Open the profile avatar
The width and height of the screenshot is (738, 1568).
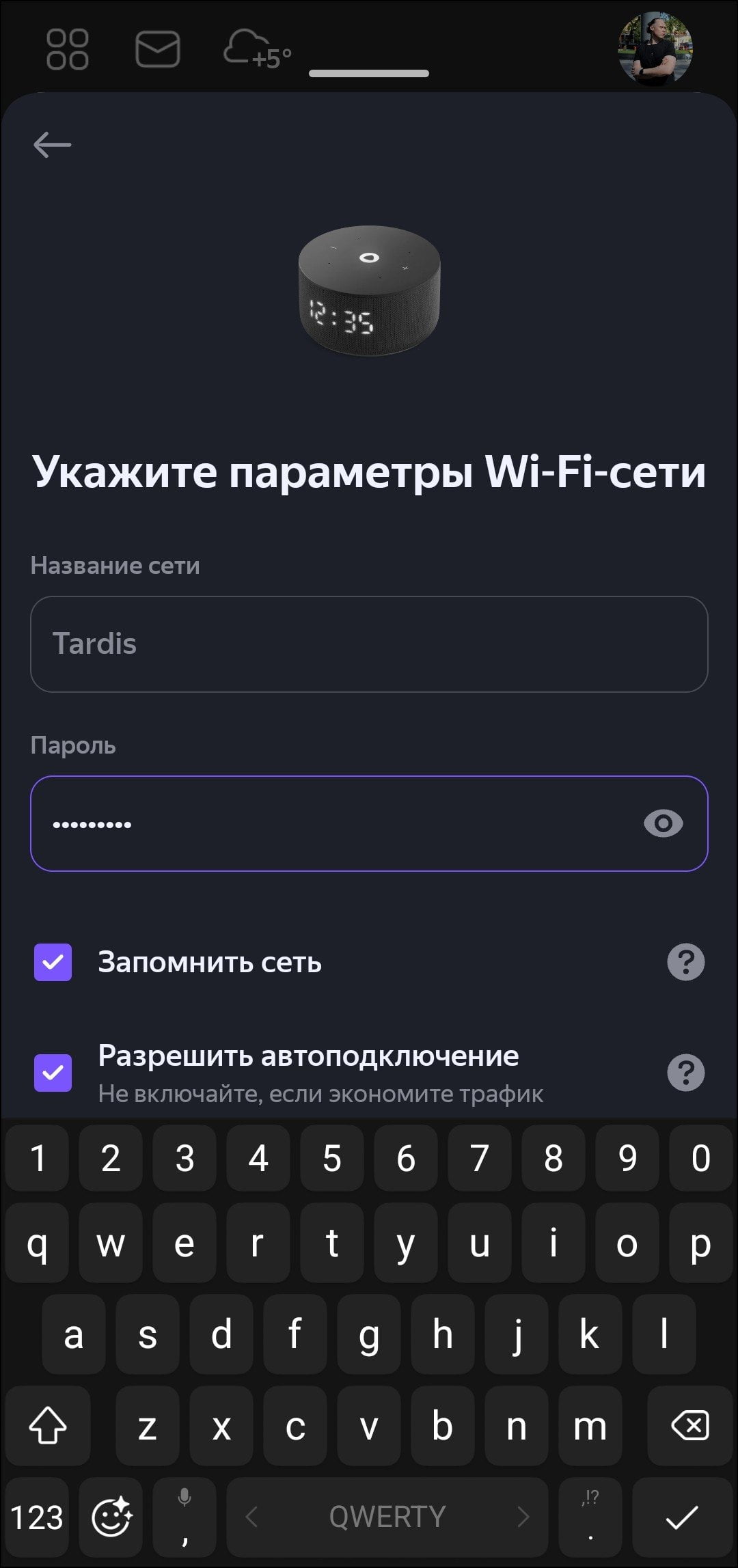click(x=655, y=49)
